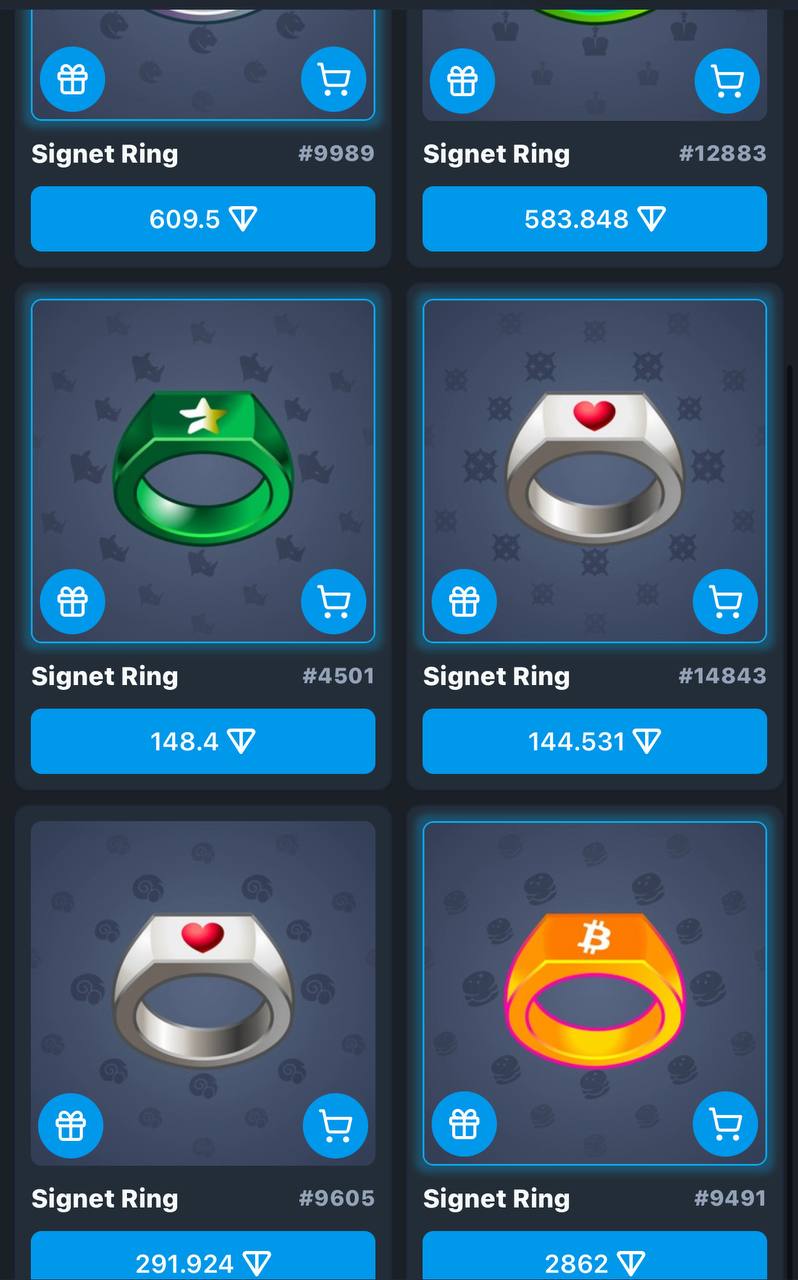Send Signet Ring #9605 as a gift

coord(71,1125)
